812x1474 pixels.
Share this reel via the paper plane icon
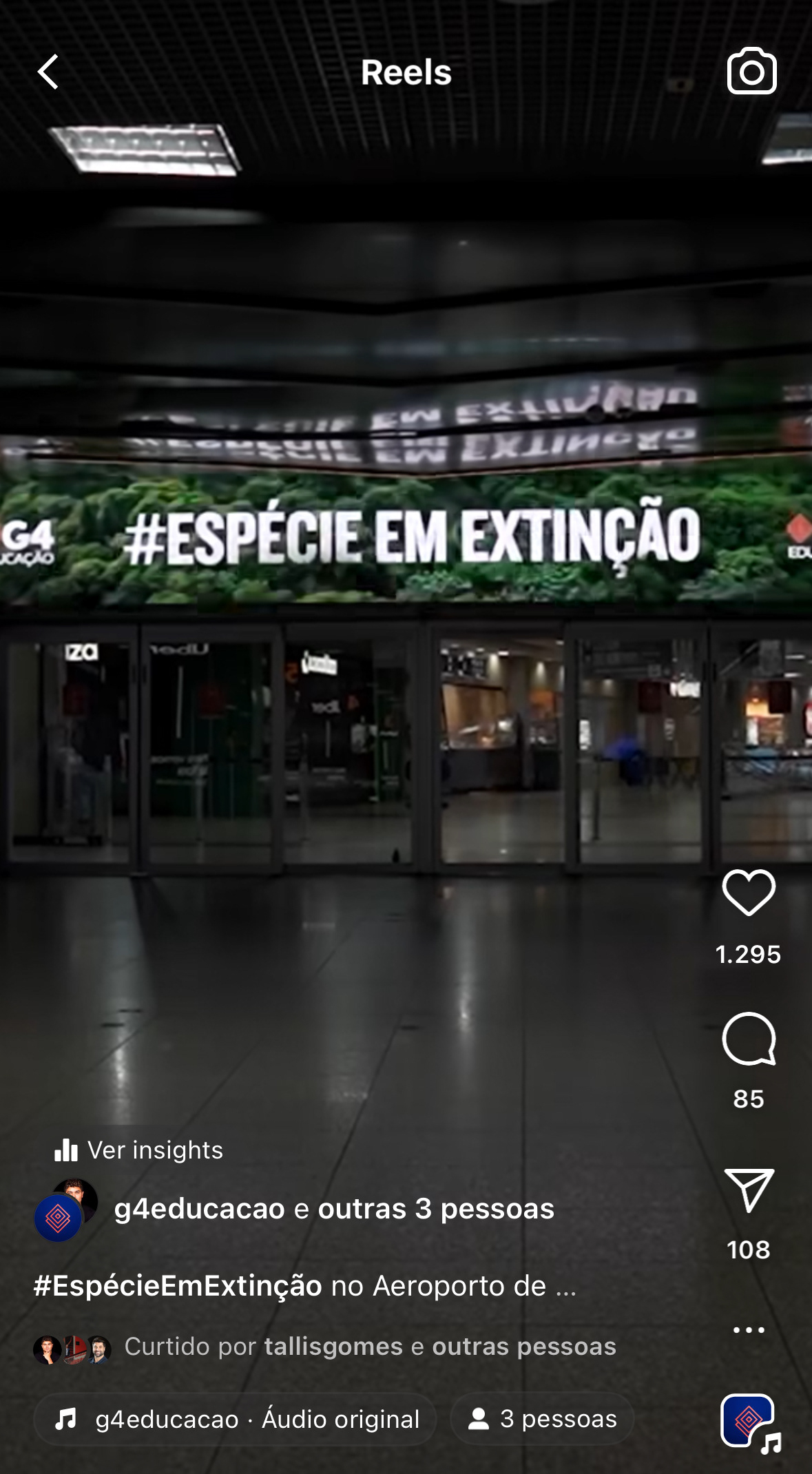tap(749, 1190)
